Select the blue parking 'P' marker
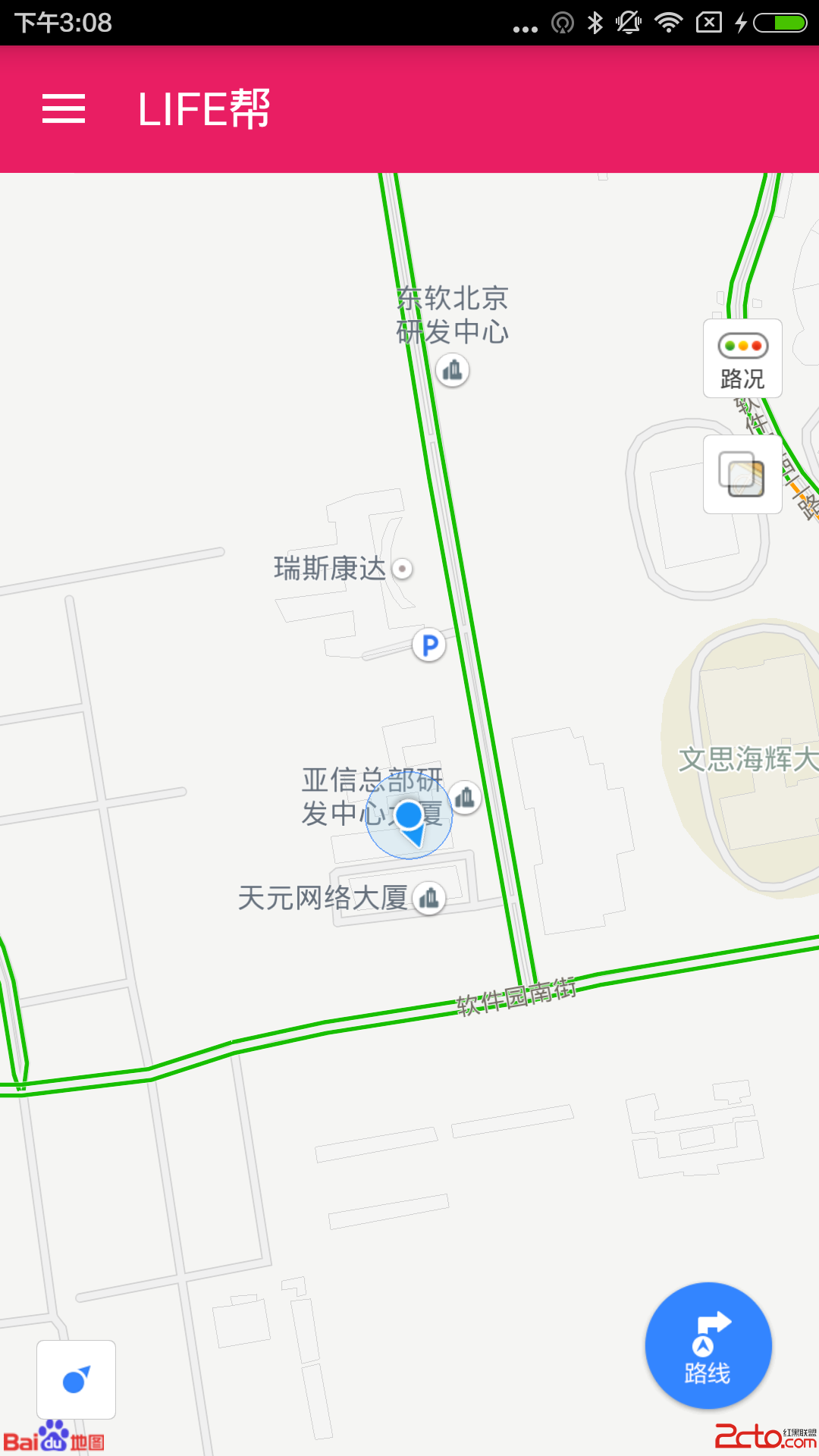The image size is (819, 1456). pyautogui.click(x=428, y=646)
